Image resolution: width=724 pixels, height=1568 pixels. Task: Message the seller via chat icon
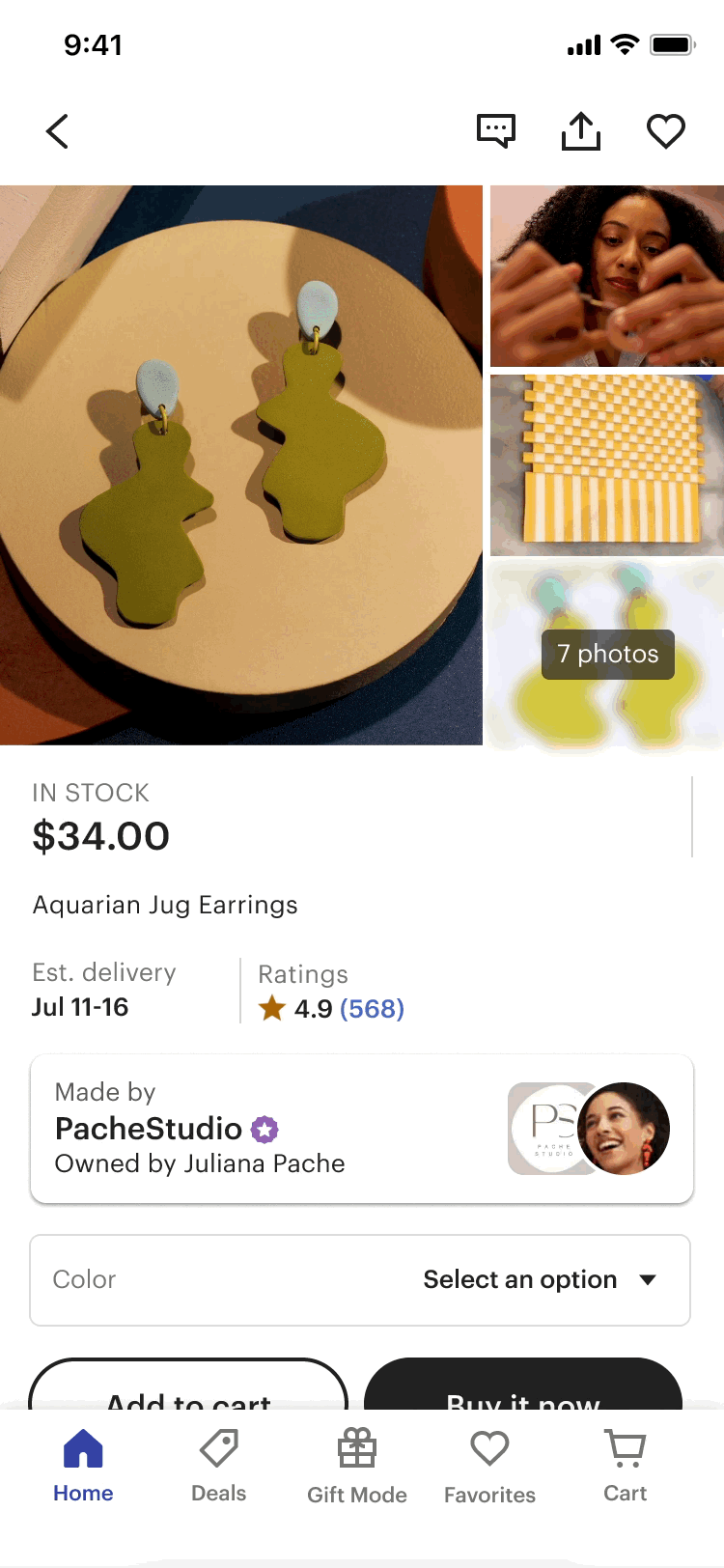point(496,131)
